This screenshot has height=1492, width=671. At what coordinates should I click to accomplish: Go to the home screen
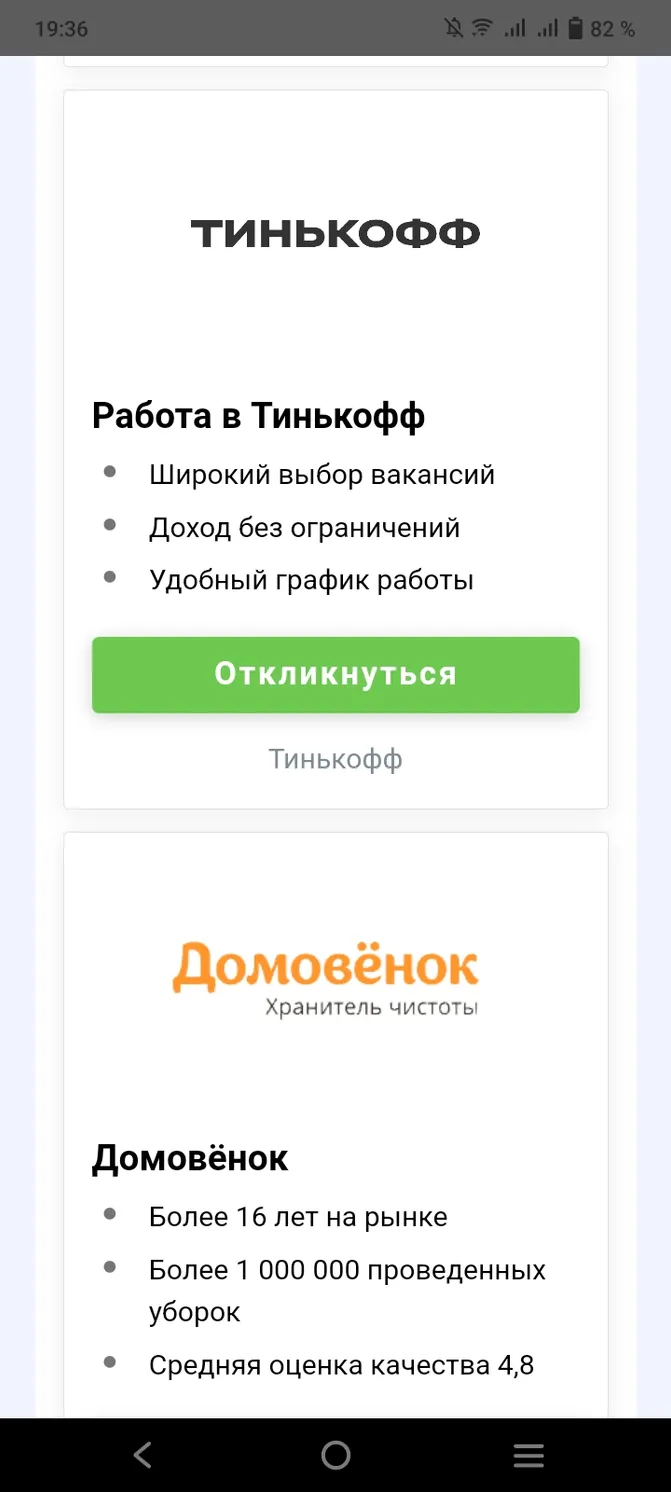coord(336,1455)
